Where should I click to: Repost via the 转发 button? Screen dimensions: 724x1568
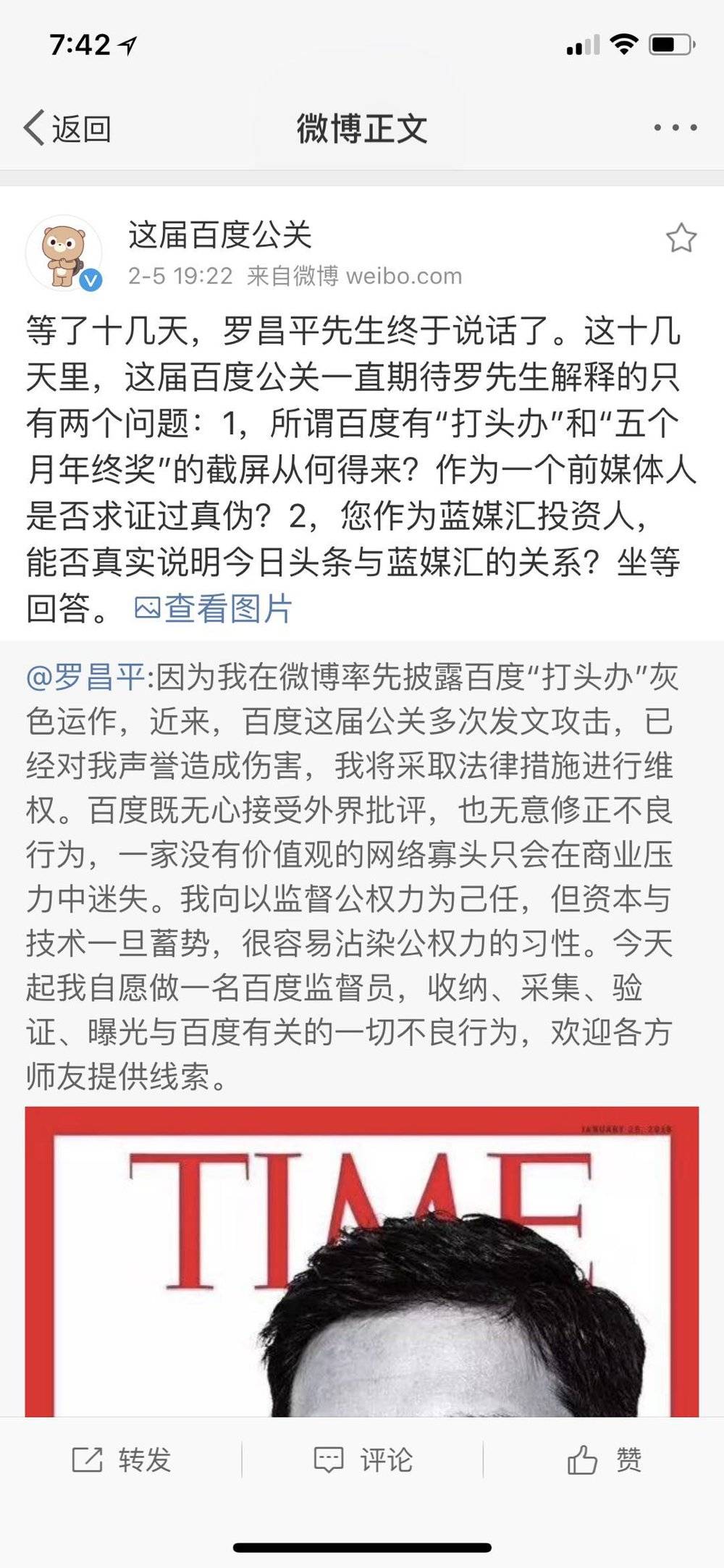[x=122, y=1459]
